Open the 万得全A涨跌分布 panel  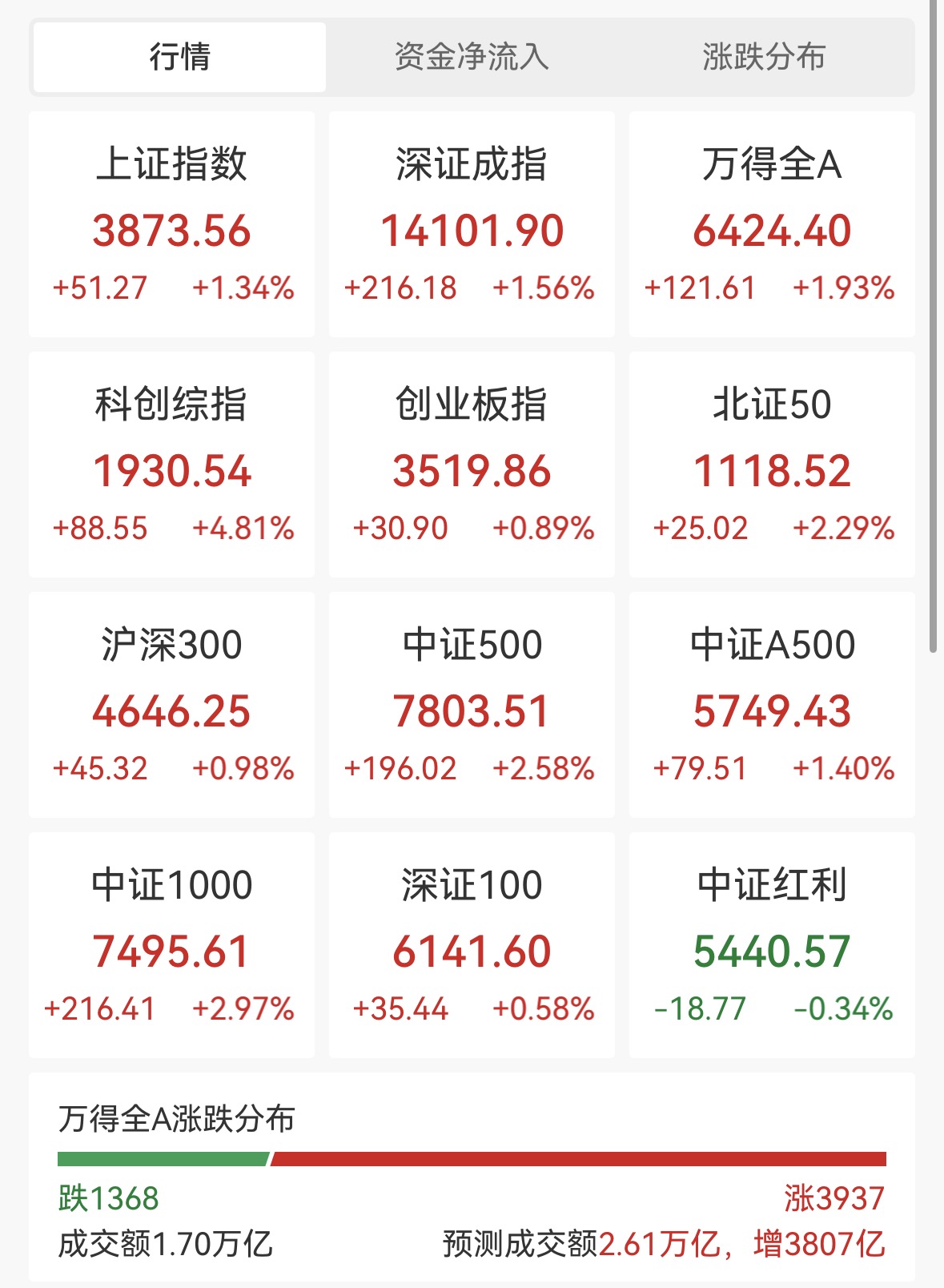472,1177
